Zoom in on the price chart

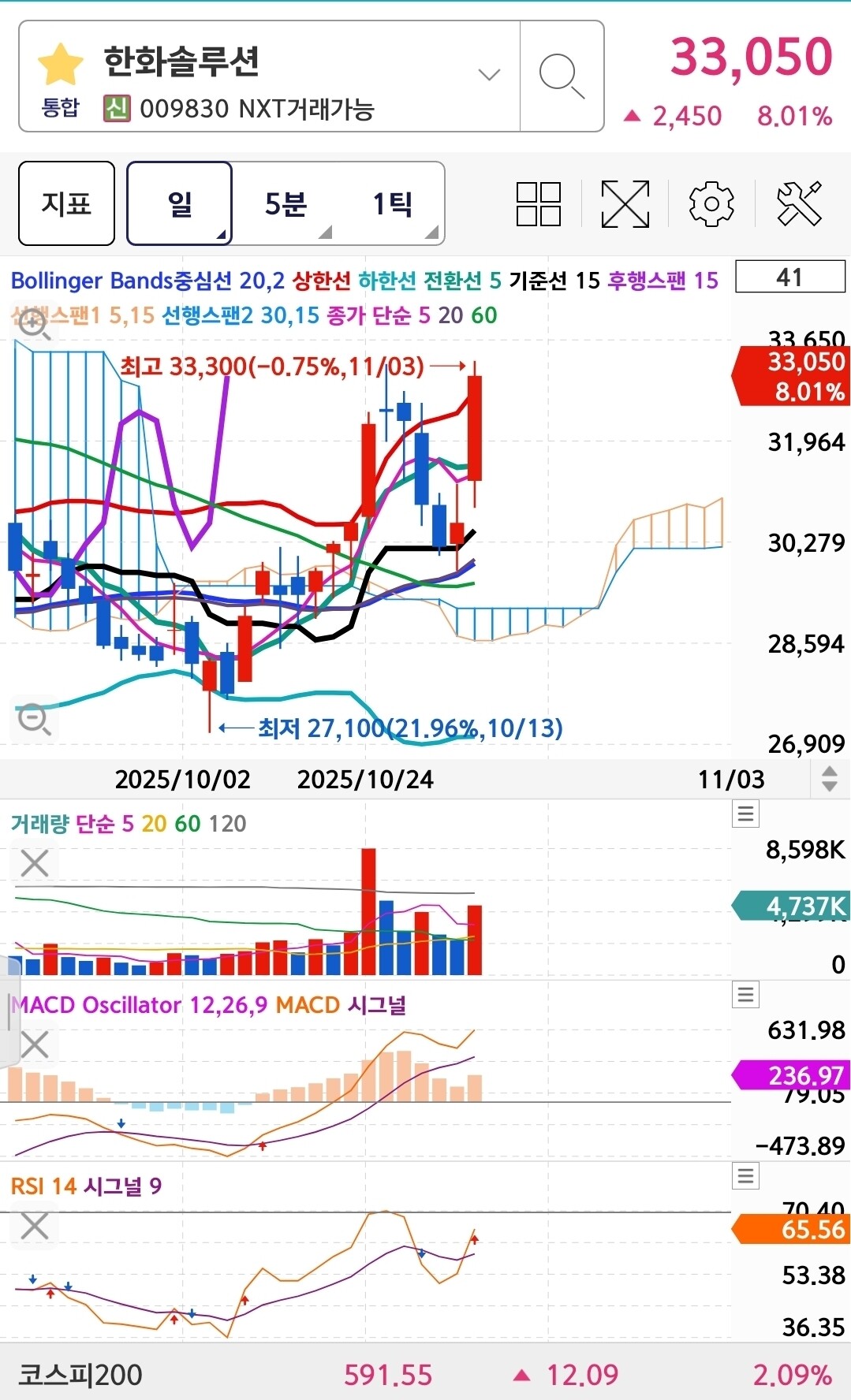point(34,323)
